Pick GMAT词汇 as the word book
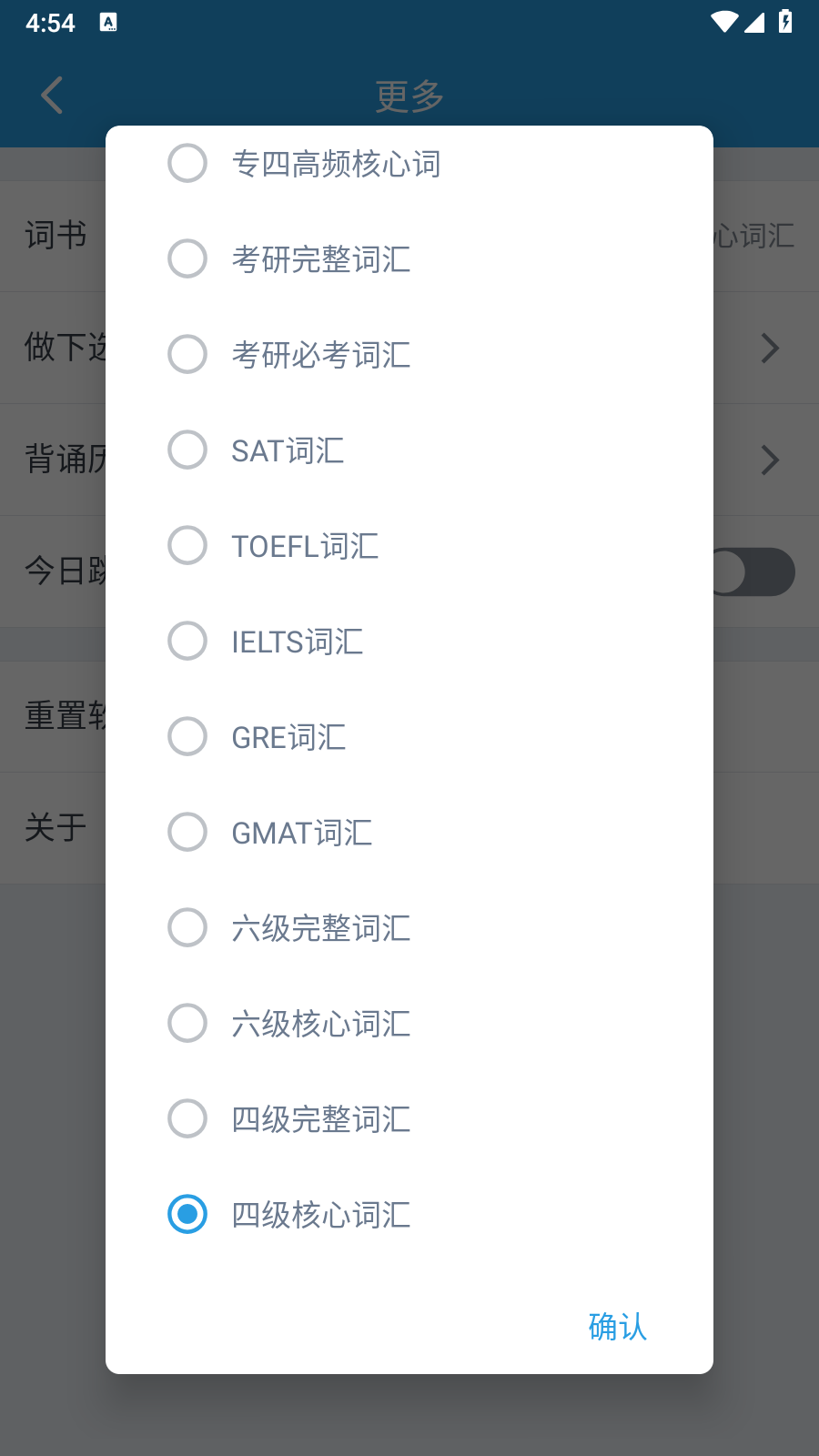 187,831
